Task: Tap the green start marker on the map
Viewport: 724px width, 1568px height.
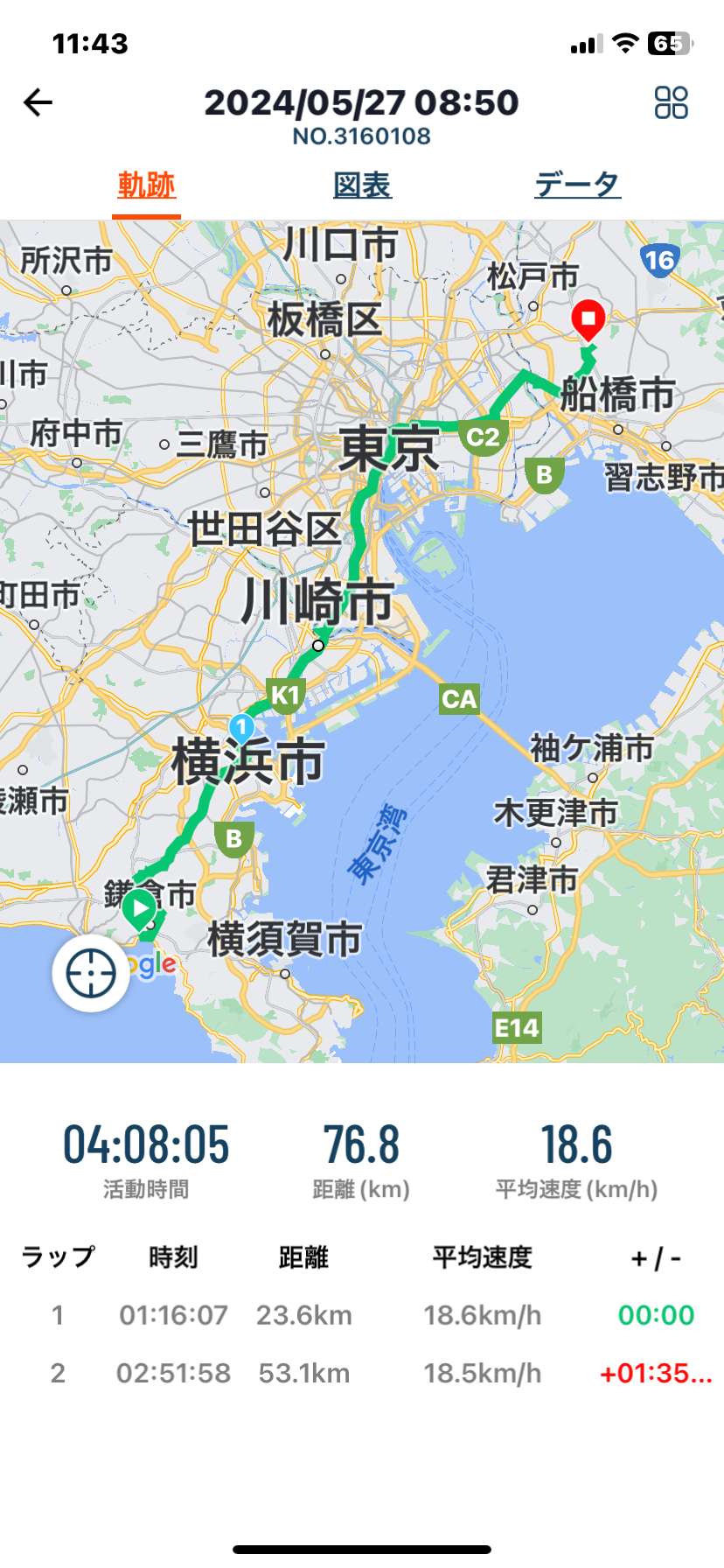Action: click(139, 908)
